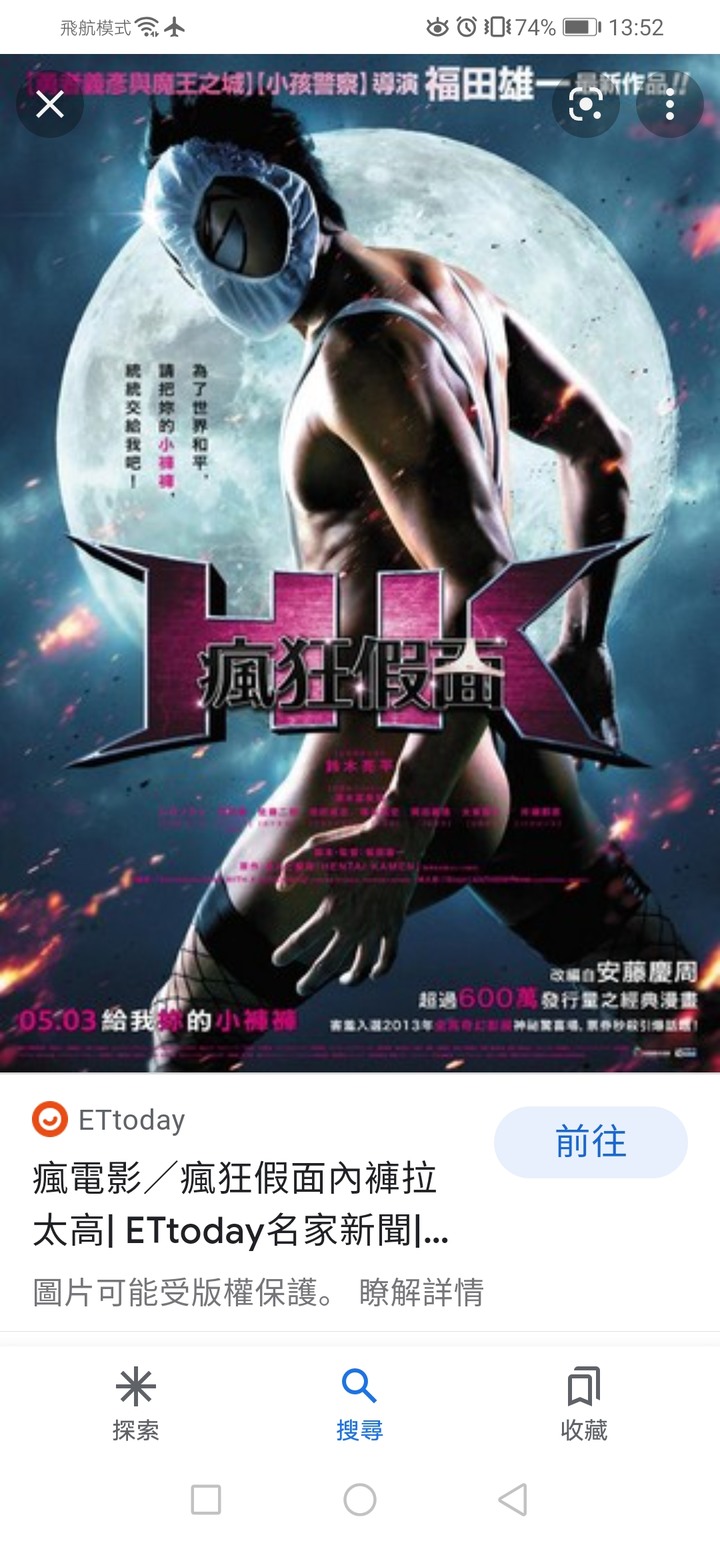Go back using the system back button
This screenshot has width=720, height=1541.
[x=512, y=1499]
